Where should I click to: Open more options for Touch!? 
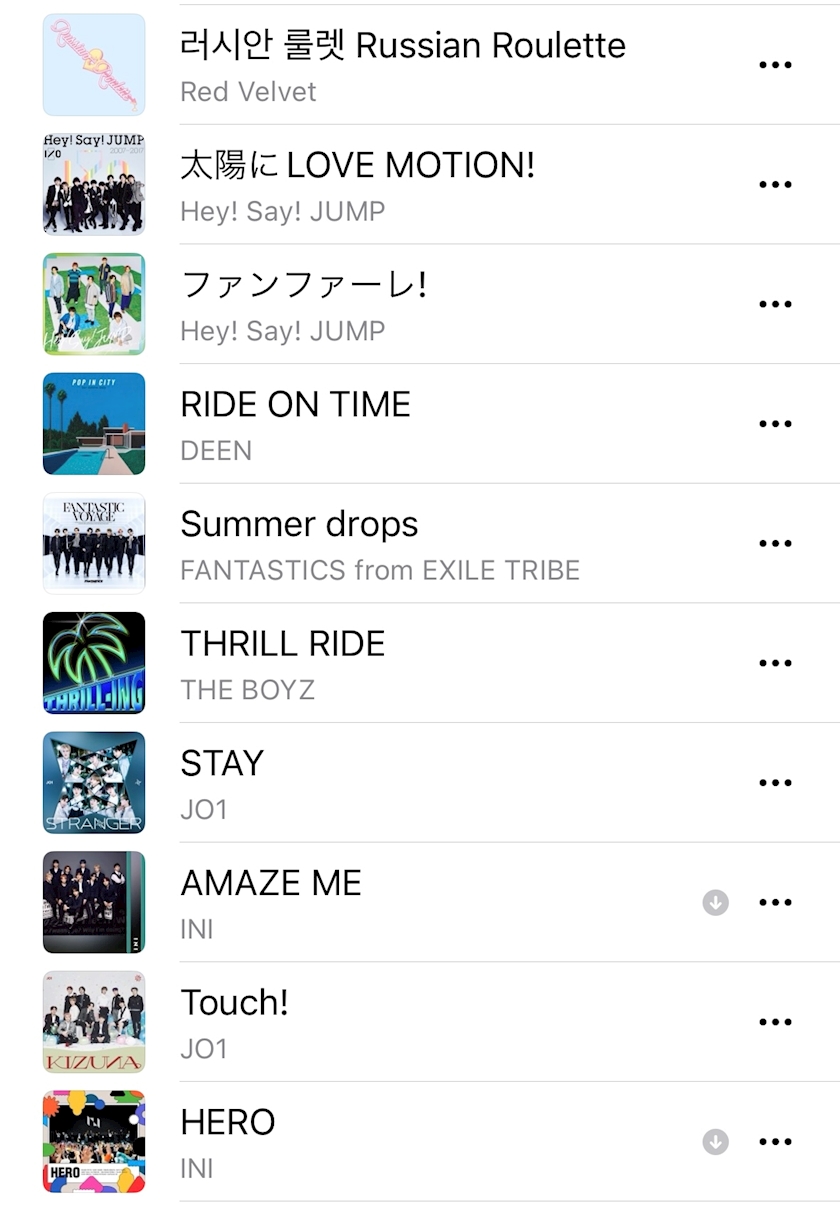point(775,1022)
